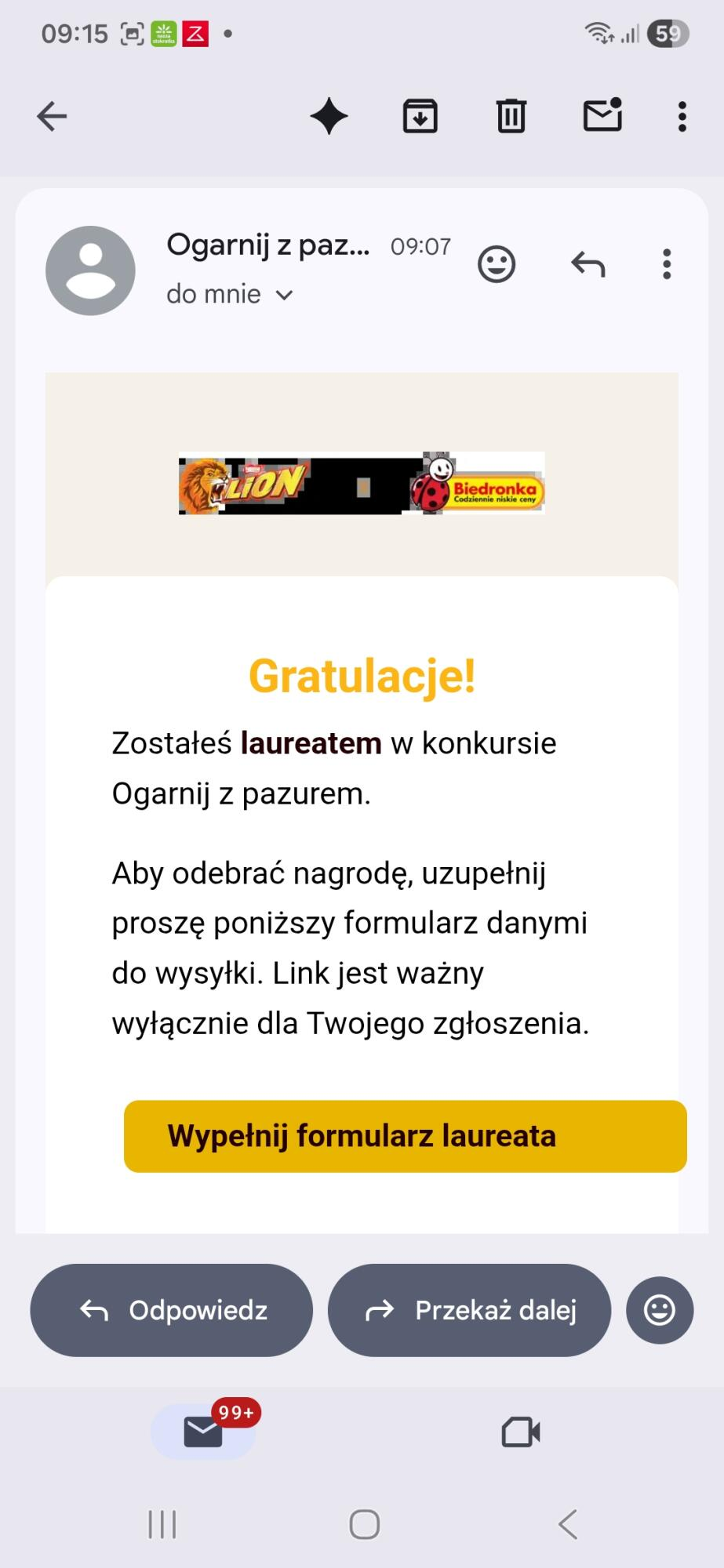Go to the system home screen
724x1568 pixels.
point(364,1525)
